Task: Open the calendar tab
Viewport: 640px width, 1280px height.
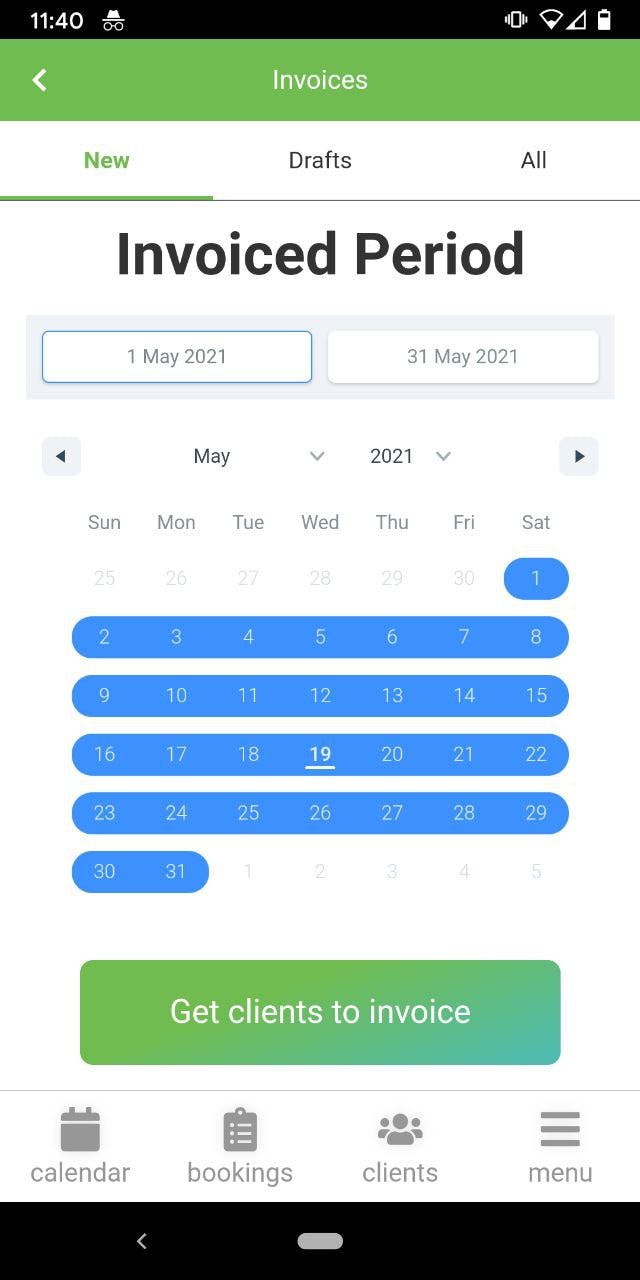Action: pos(80,1146)
